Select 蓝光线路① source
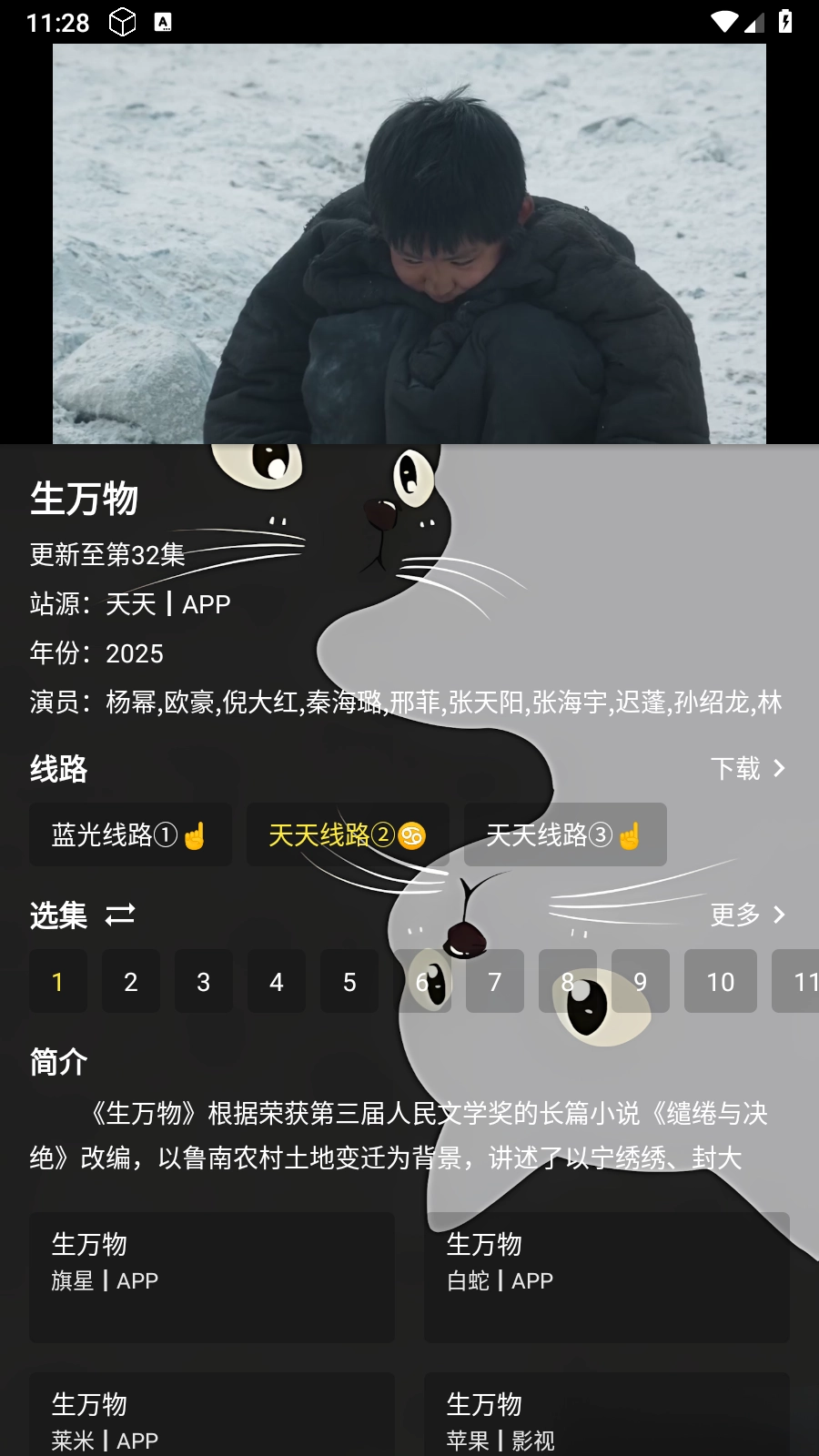819x1456 pixels. [x=130, y=834]
